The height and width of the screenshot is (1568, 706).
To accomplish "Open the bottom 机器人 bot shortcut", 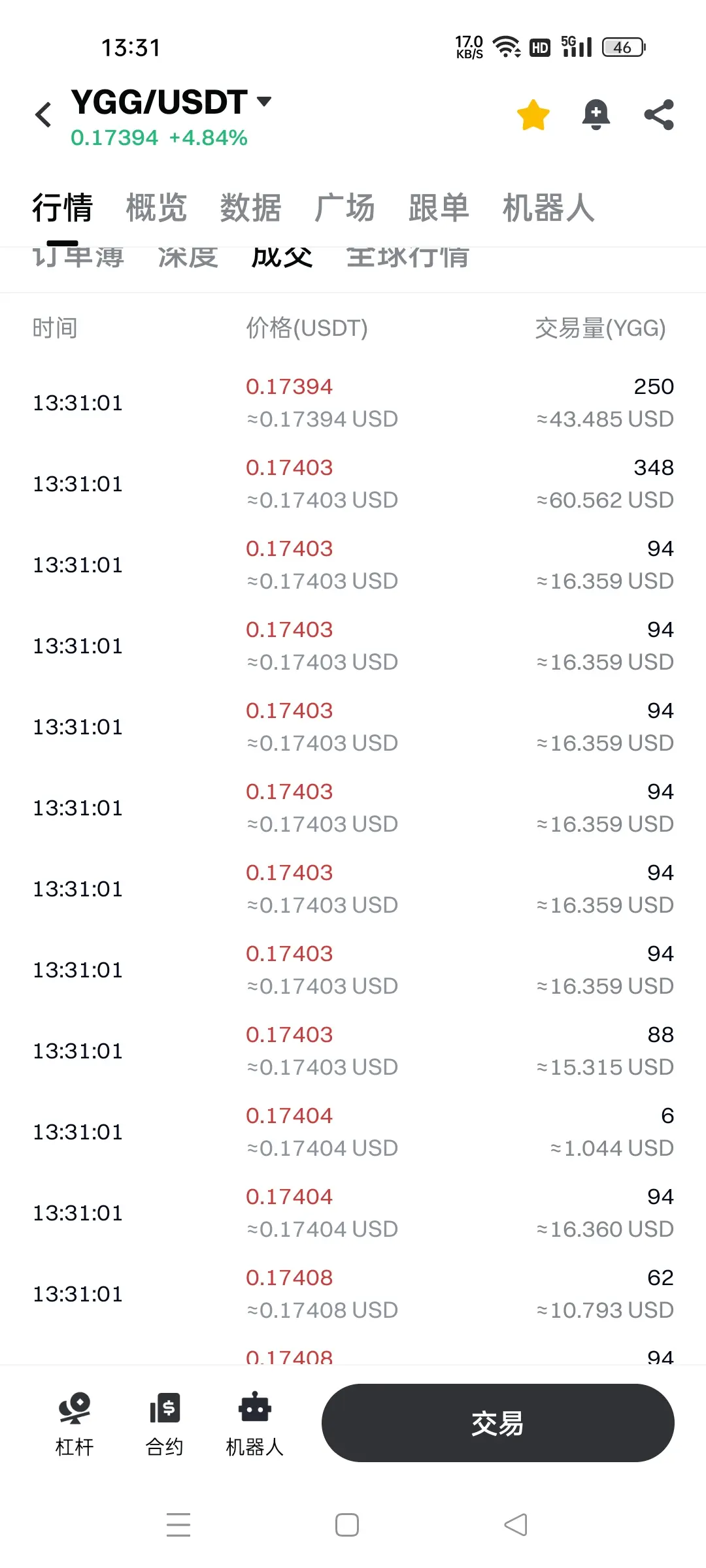I will pyautogui.click(x=254, y=1424).
